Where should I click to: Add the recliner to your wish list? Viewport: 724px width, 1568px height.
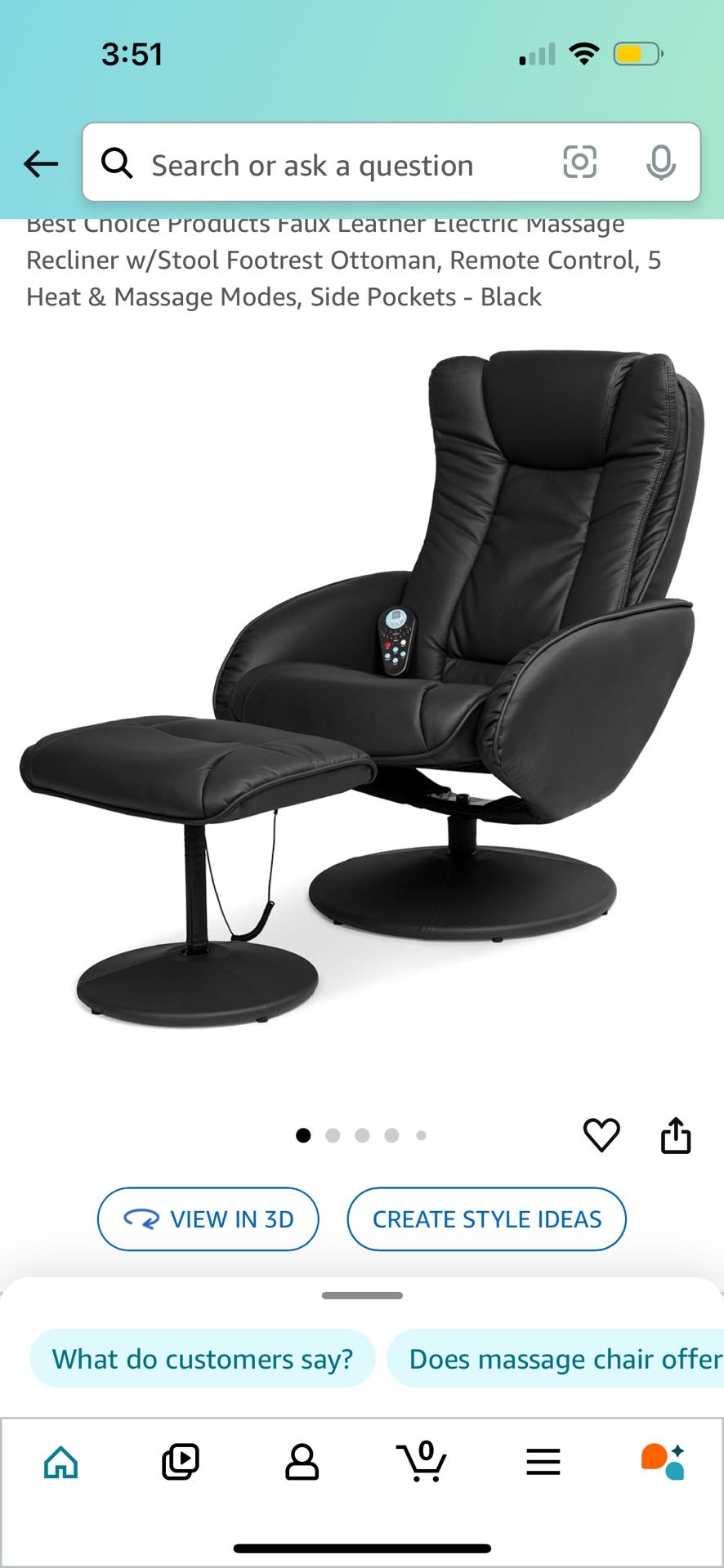click(x=603, y=1135)
